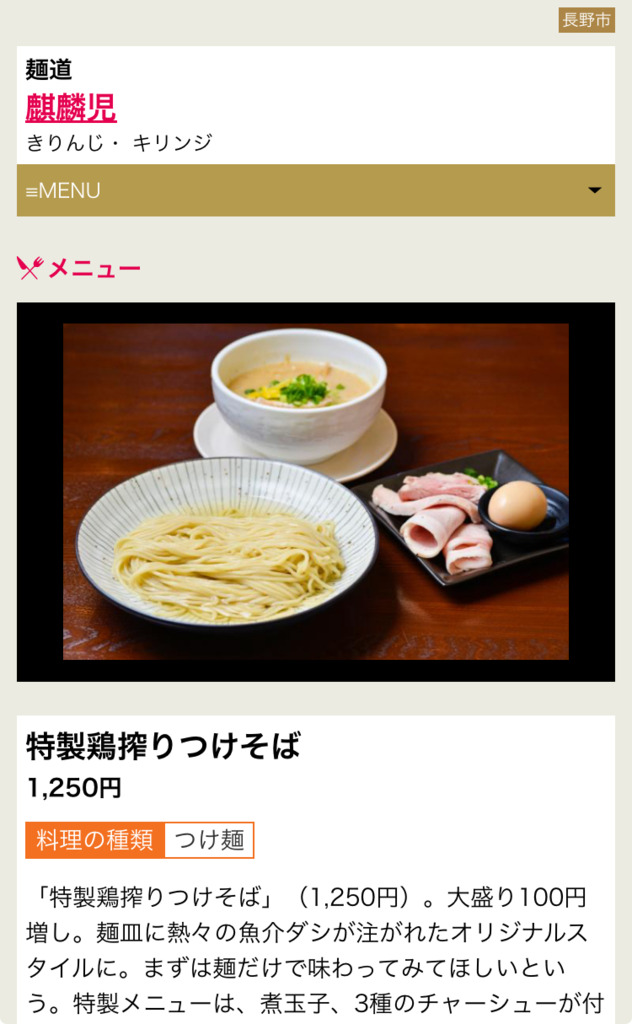Viewport: 632px width, 1024px height.
Task: Open the つけ麺 dish type tag
Action: click(209, 840)
